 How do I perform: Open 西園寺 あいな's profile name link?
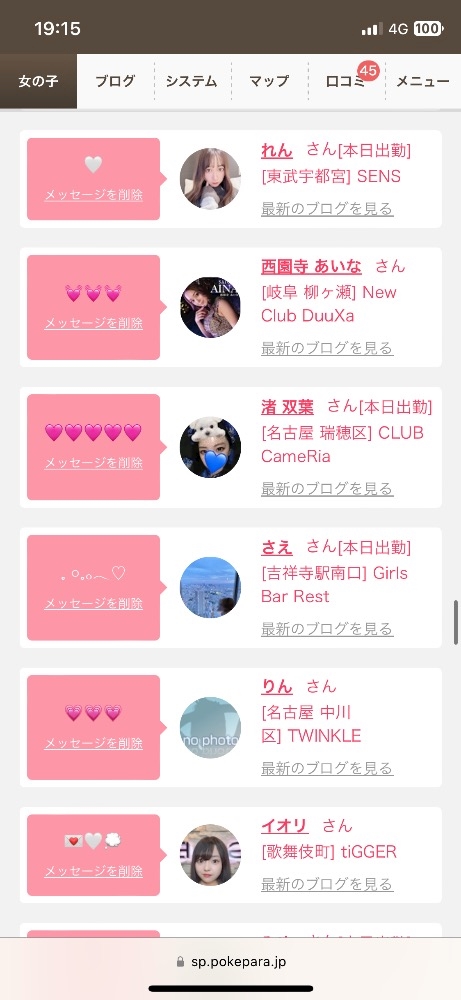(311, 267)
